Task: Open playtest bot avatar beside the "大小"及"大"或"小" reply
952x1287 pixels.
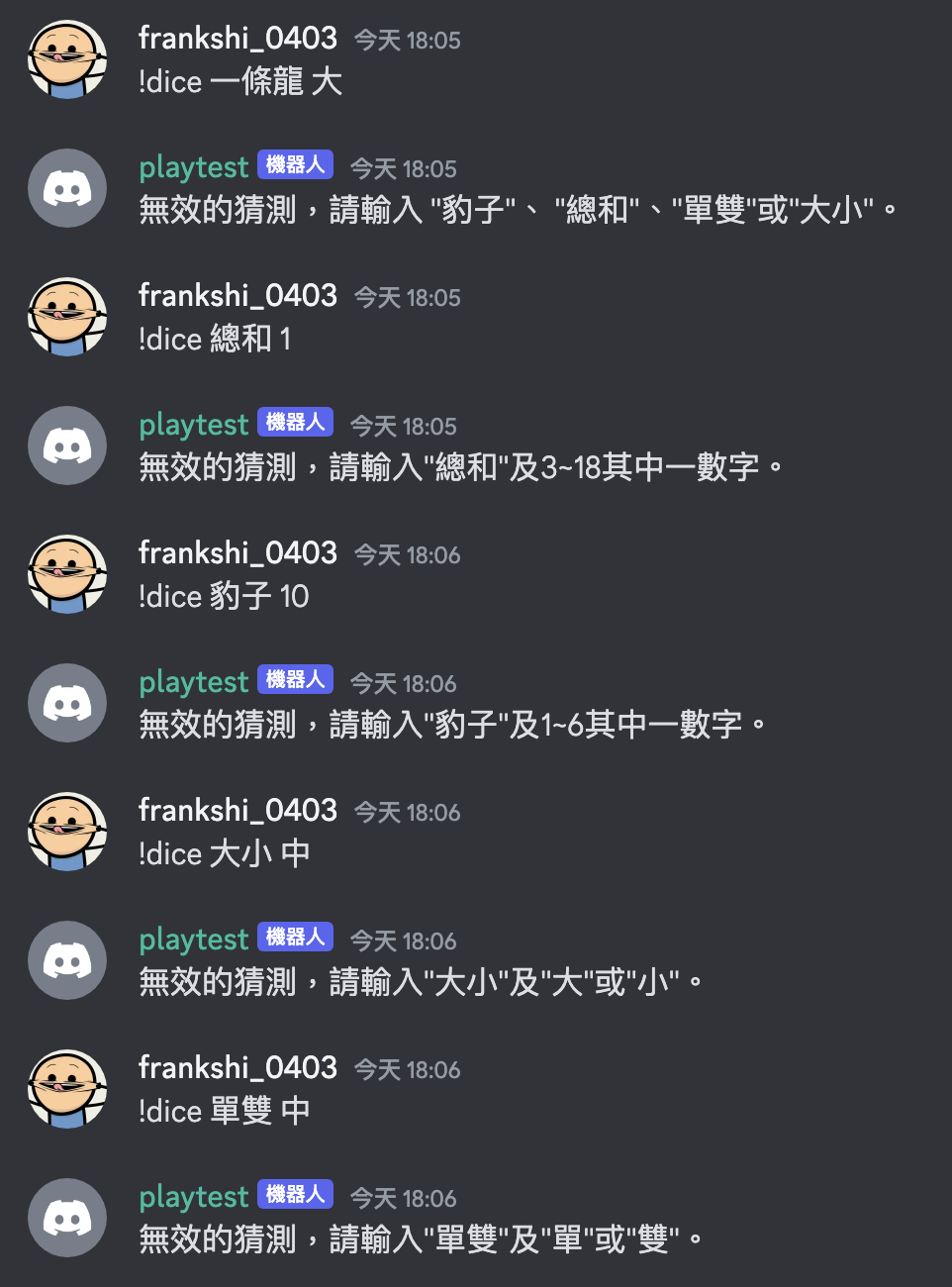Action: point(67,960)
